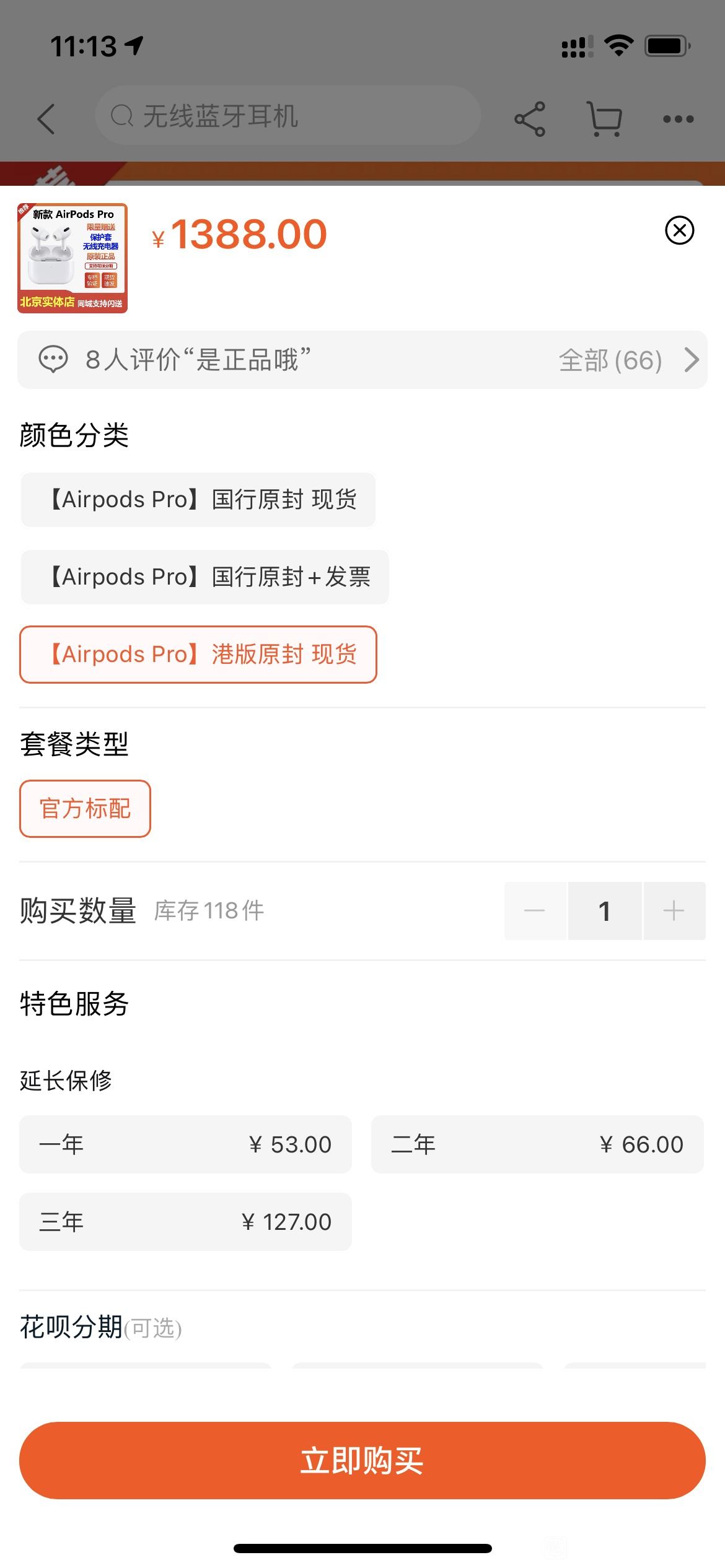Decrease purchase quantity with minus
Screen dimensions: 725x1568
click(535, 911)
